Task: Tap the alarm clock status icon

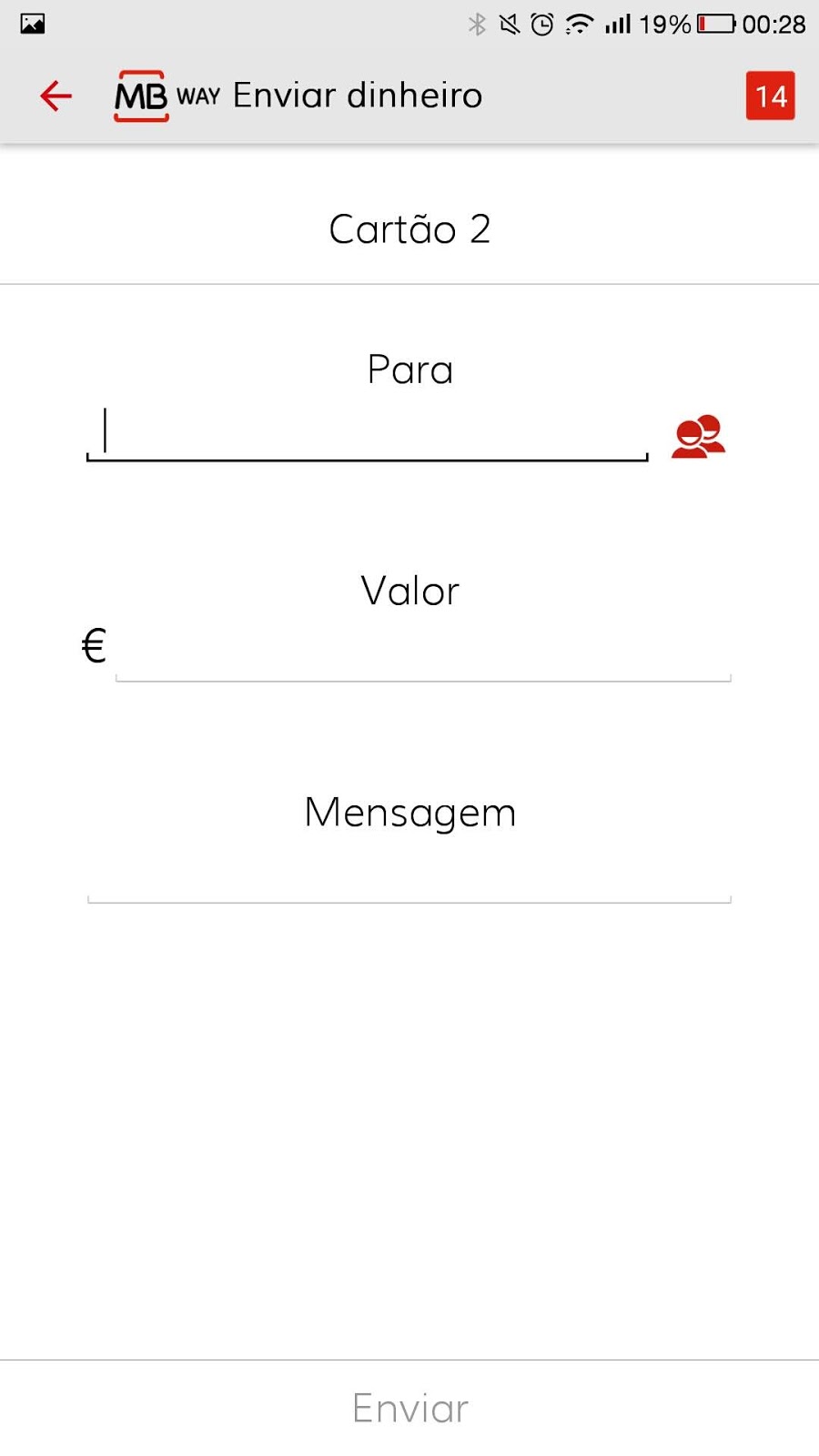Action: [541, 25]
